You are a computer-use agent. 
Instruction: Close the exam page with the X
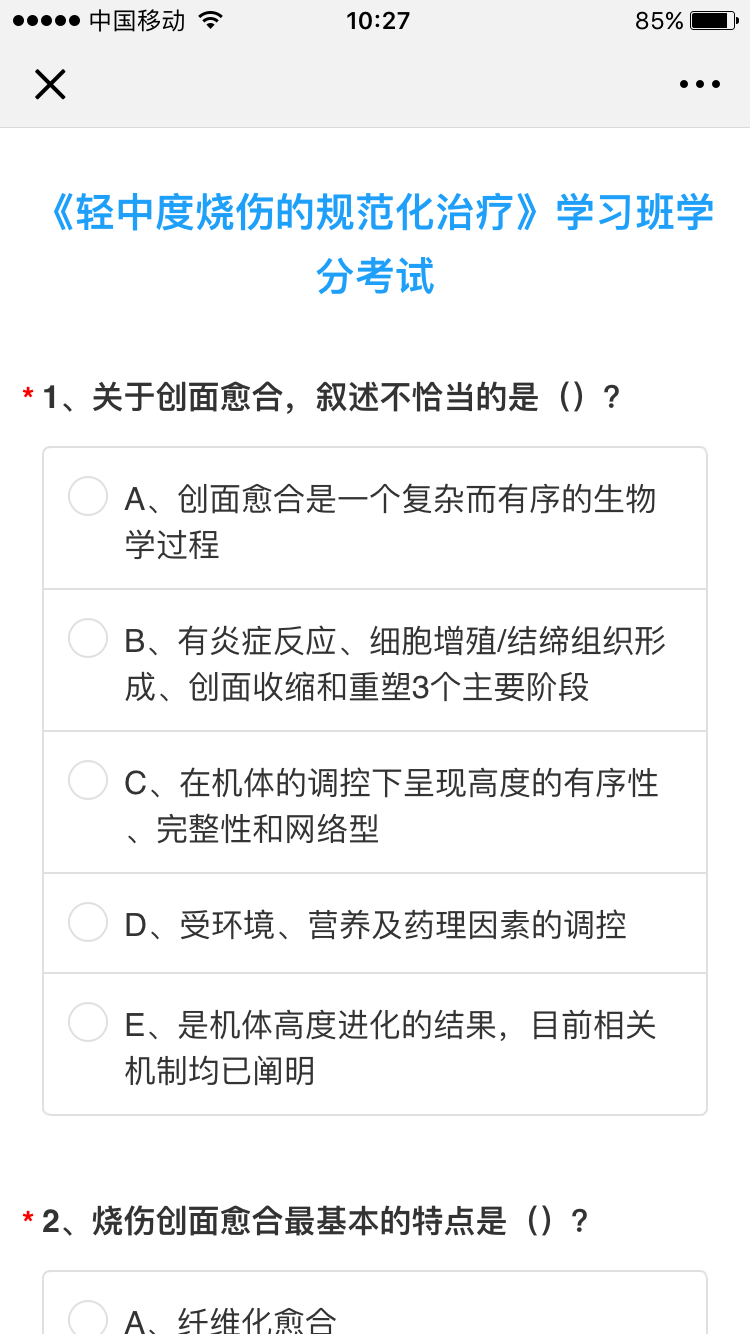(50, 85)
